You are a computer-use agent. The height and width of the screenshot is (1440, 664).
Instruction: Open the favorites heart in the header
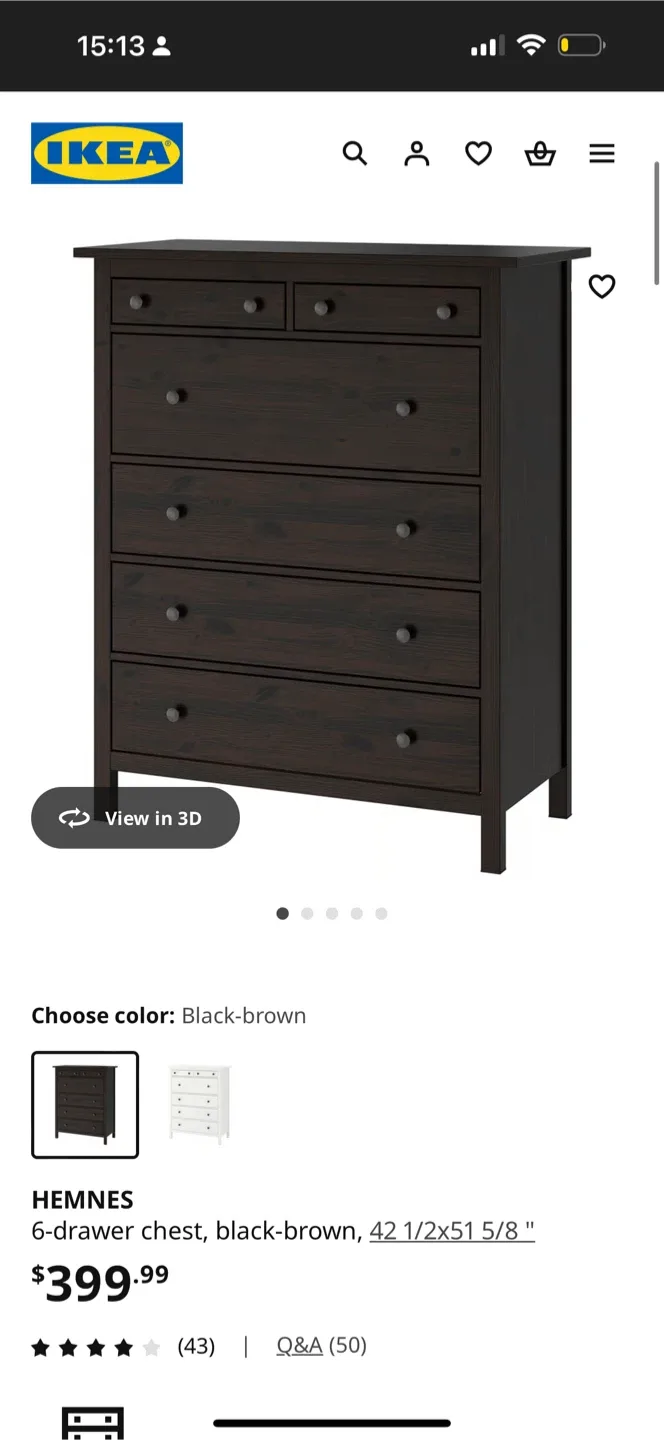click(478, 153)
